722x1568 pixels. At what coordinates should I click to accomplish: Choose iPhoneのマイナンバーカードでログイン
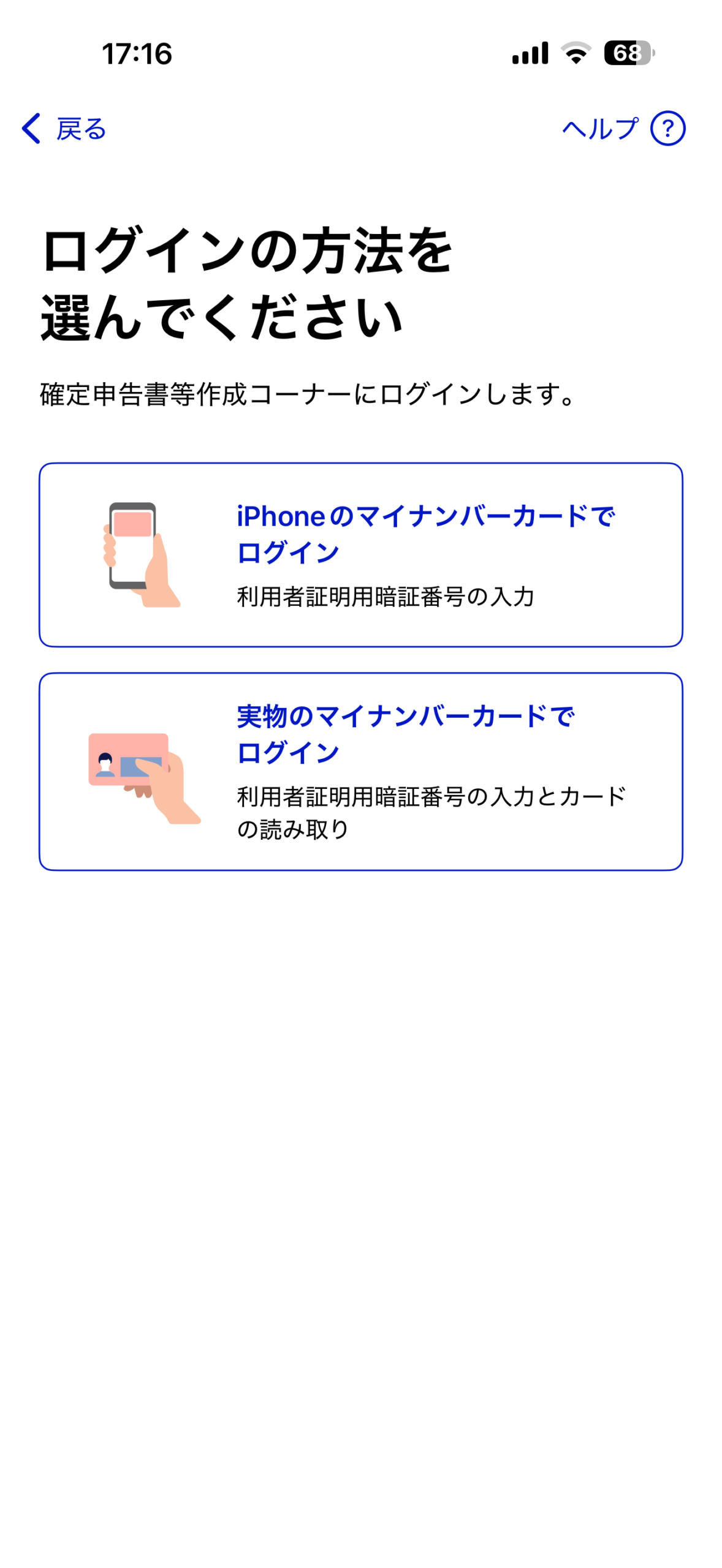(360, 554)
